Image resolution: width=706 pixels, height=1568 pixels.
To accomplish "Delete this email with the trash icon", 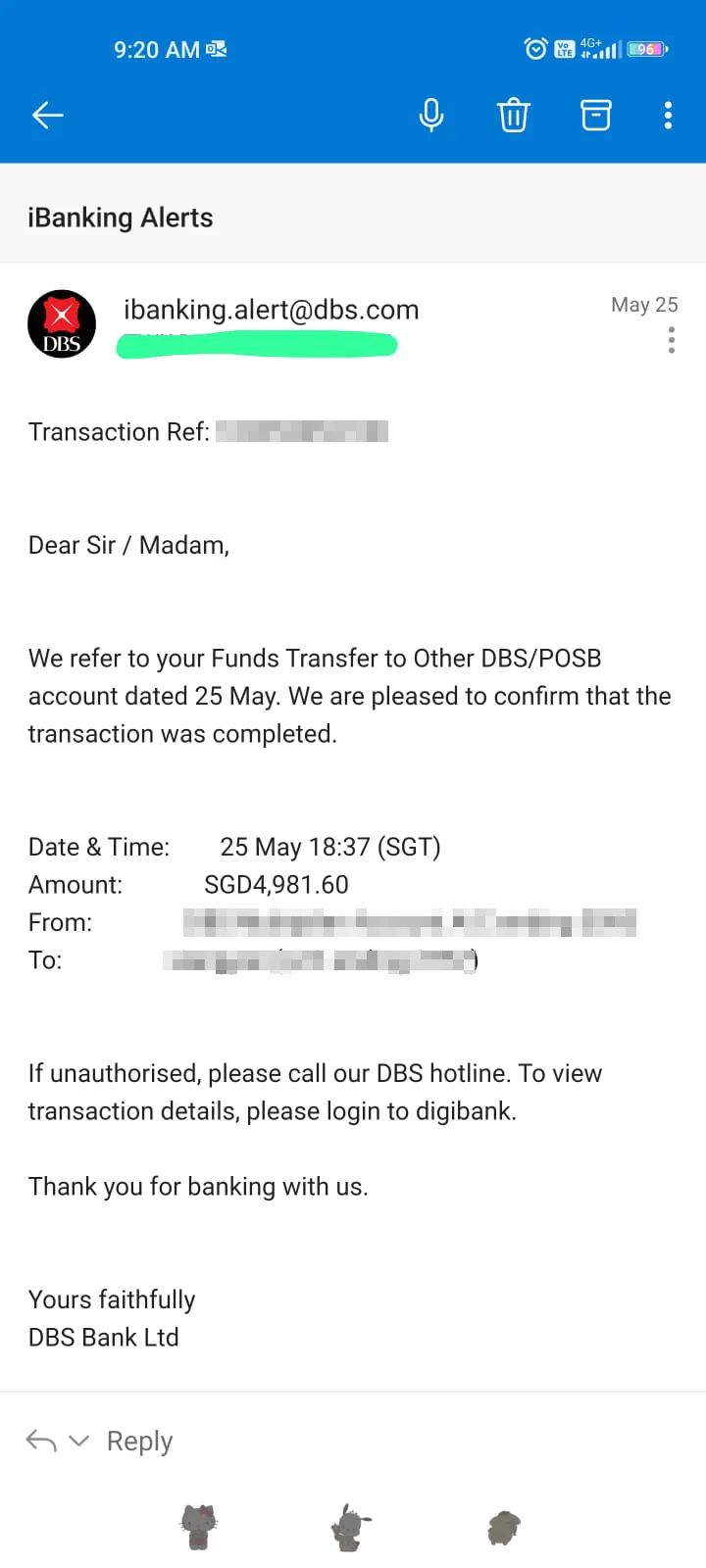I will coord(513,116).
